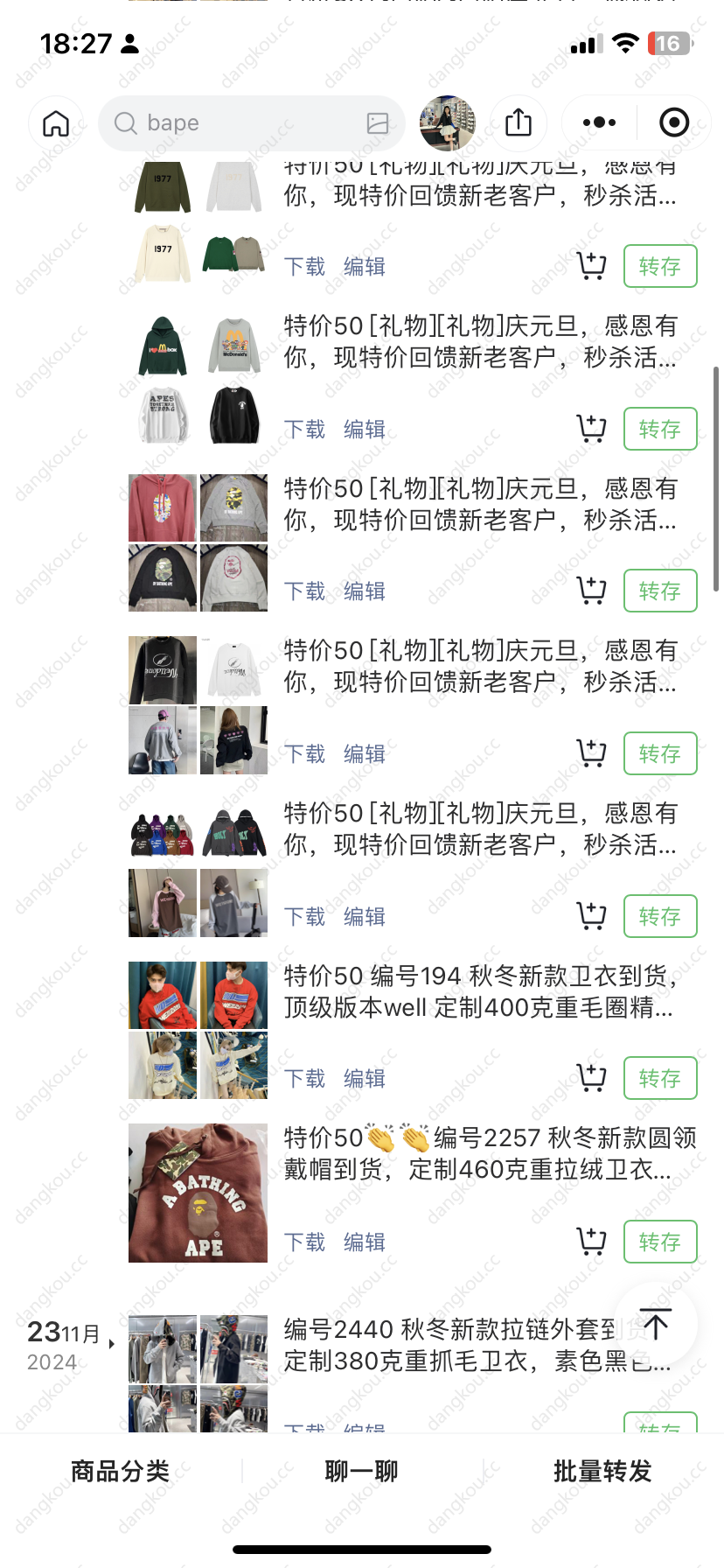
Task: Open 商品分类 product categories
Action: tap(121, 1471)
